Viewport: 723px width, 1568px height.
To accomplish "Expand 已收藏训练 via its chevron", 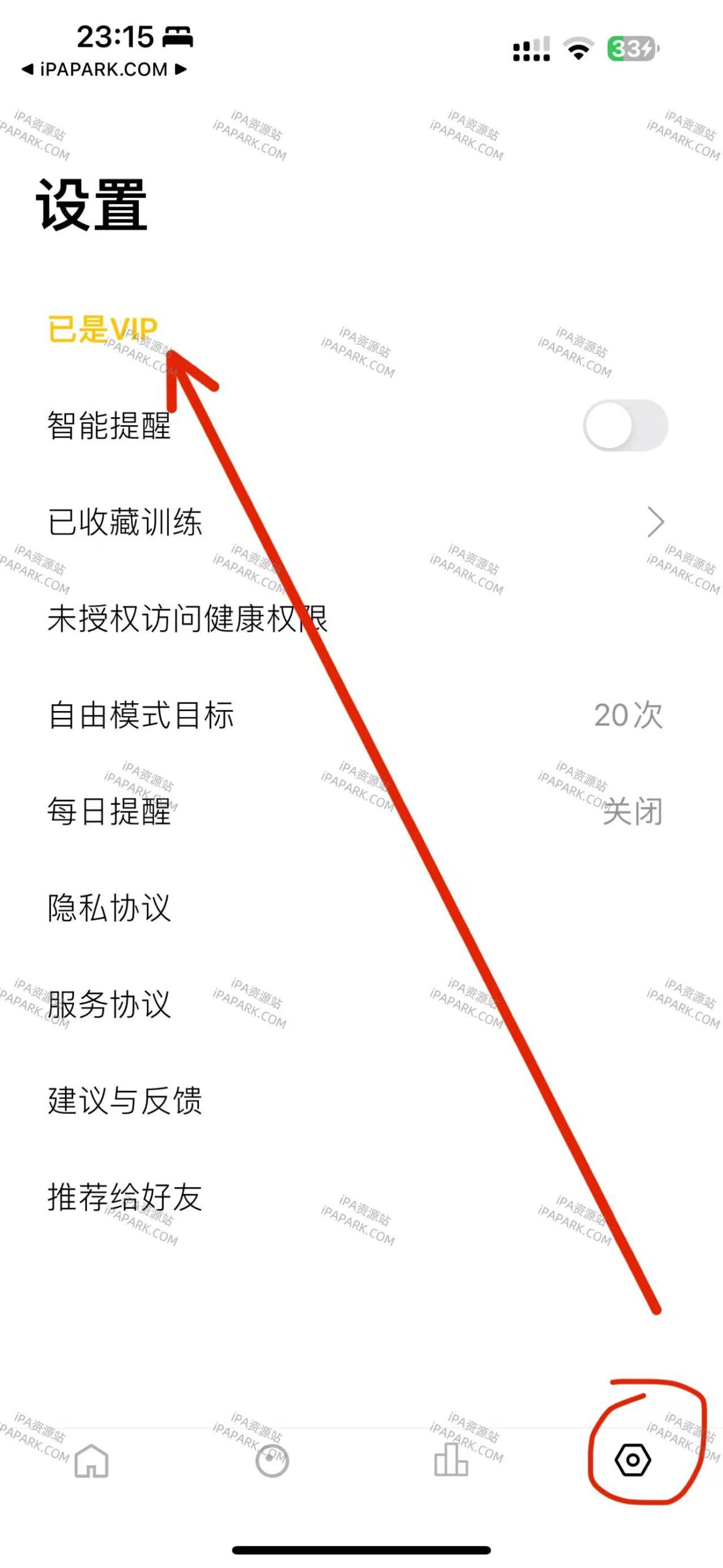I will point(656,522).
